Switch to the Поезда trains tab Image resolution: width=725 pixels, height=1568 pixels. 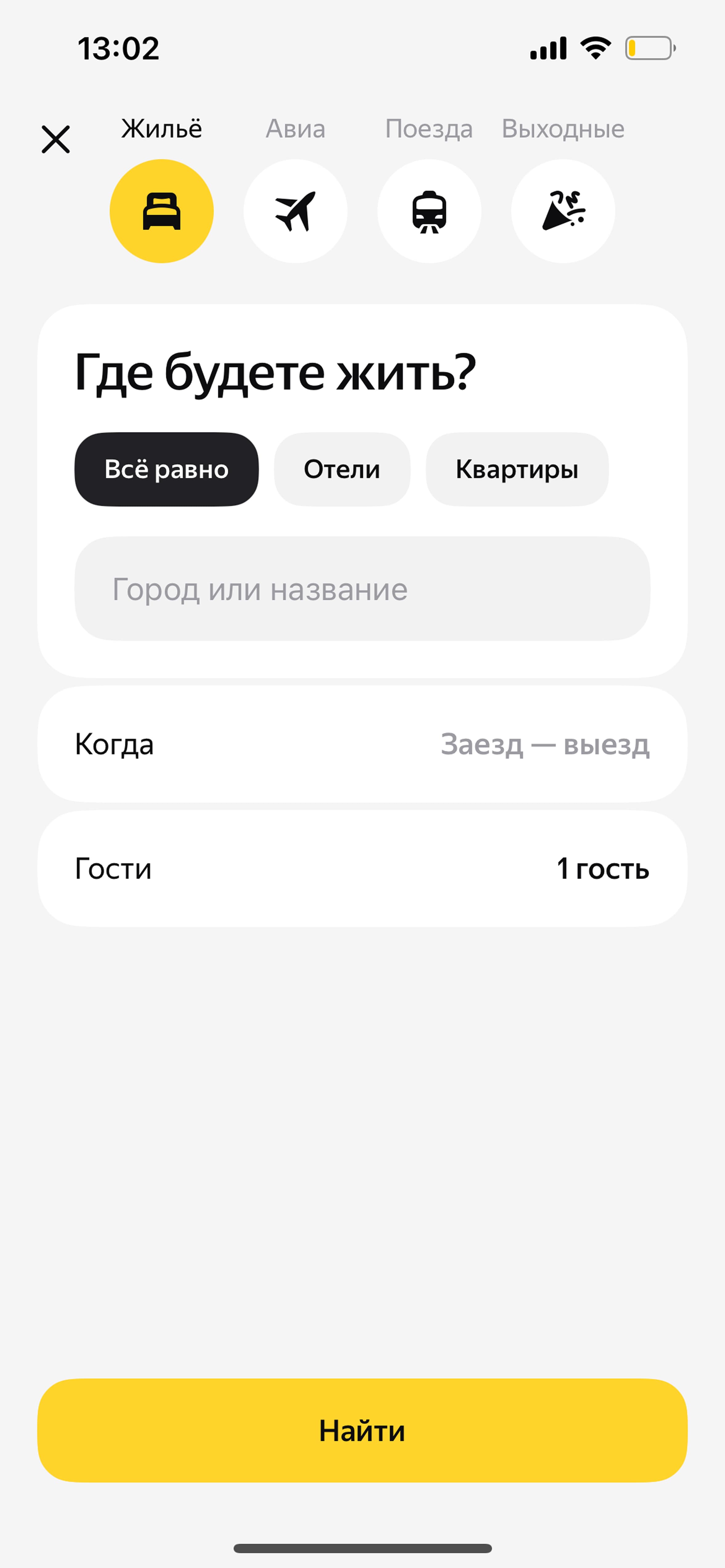pyautogui.click(x=429, y=211)
